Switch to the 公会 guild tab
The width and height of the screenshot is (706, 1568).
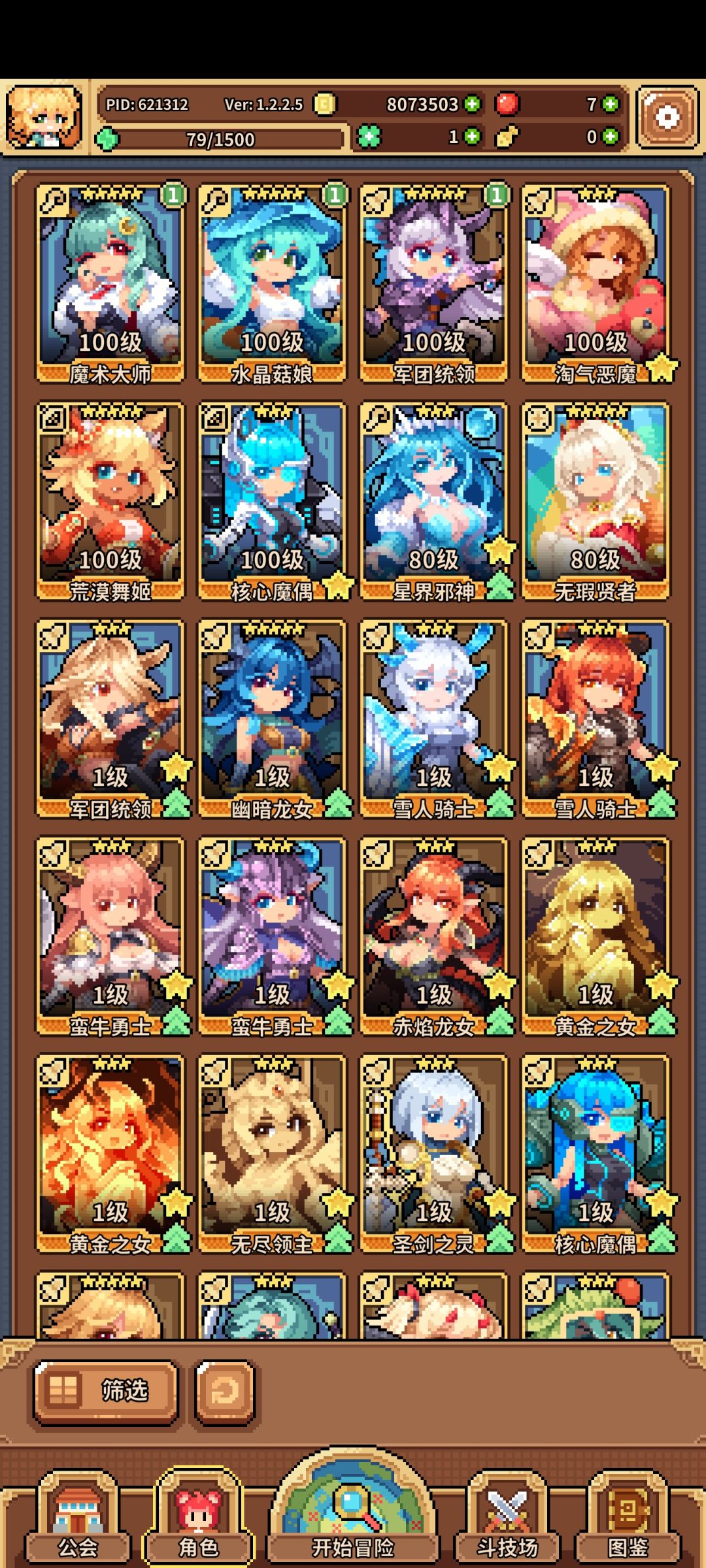coord(78,1517)
